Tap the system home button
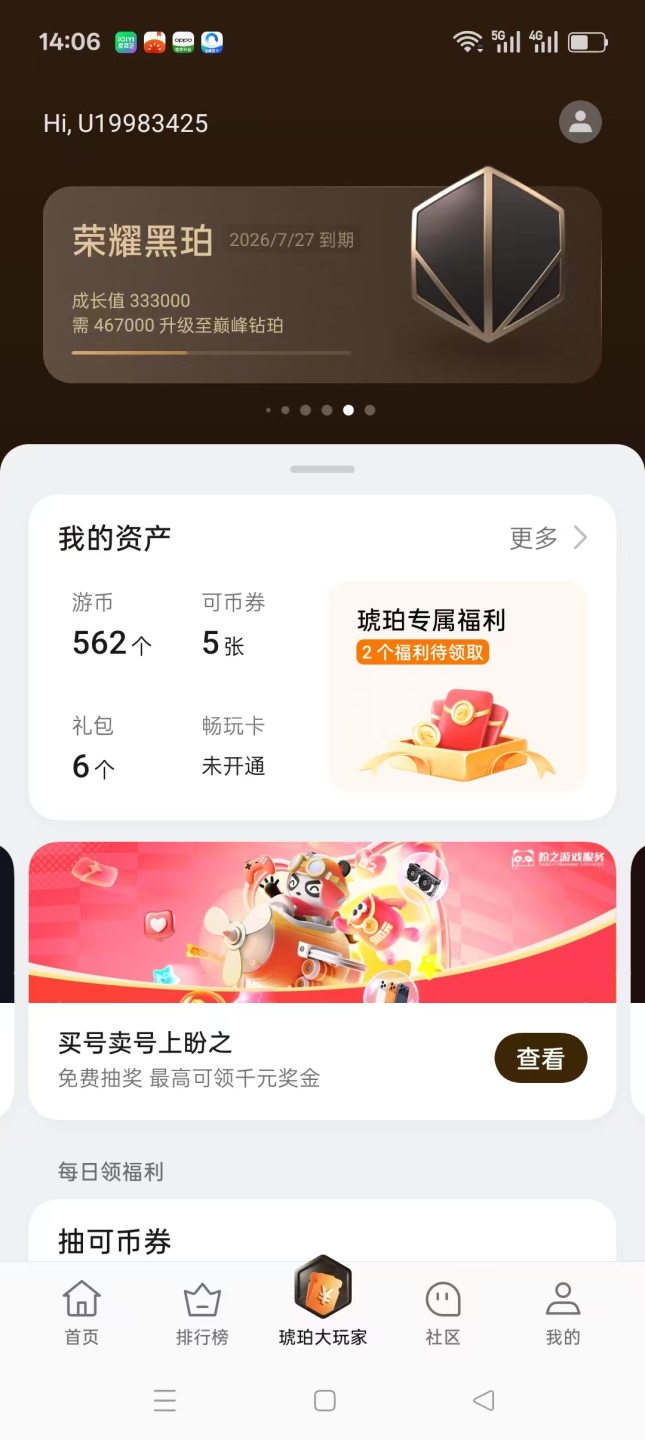 [x=324, y=1400]
